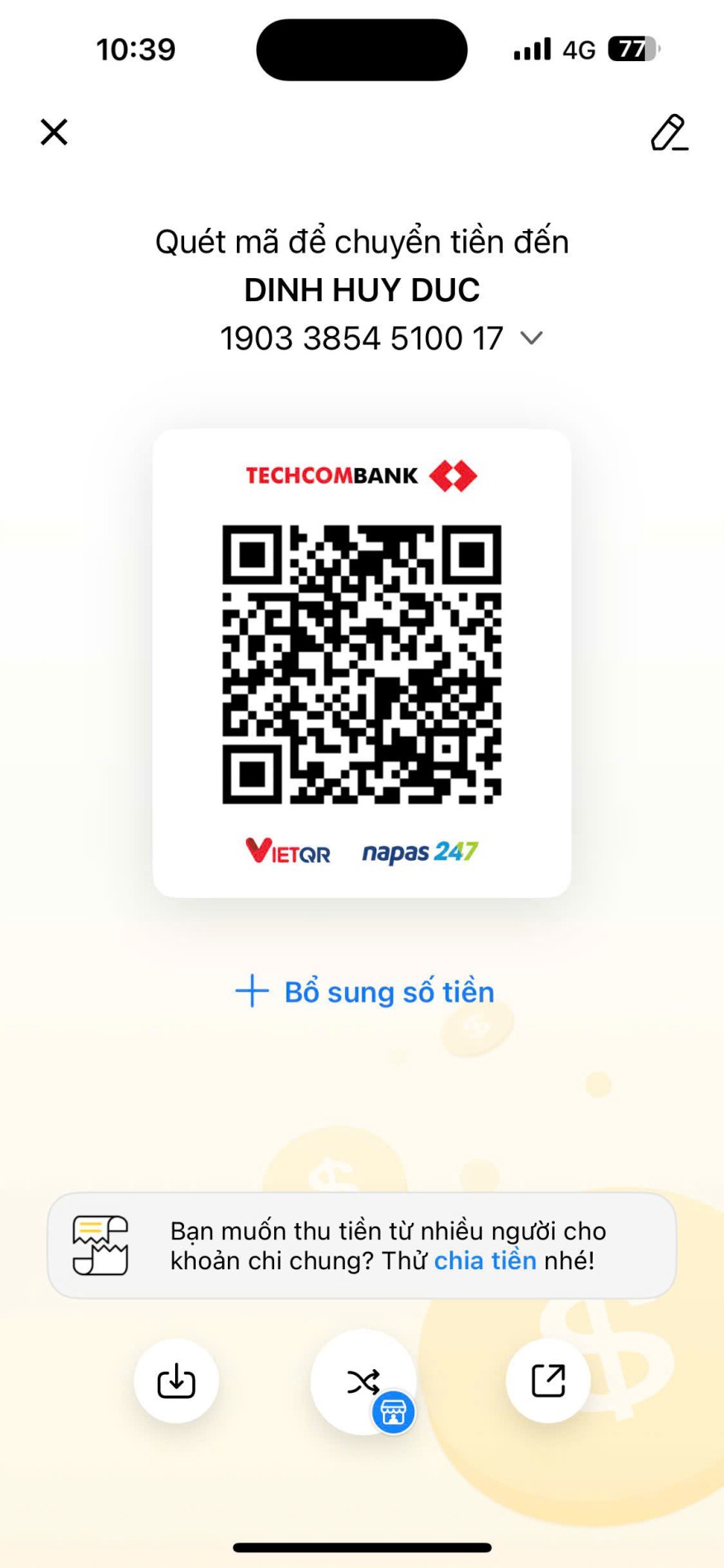Switch QR type with shuffle button
Image resolution: width=724 pixels, height=1568 pixels.
coord(363,1381)
